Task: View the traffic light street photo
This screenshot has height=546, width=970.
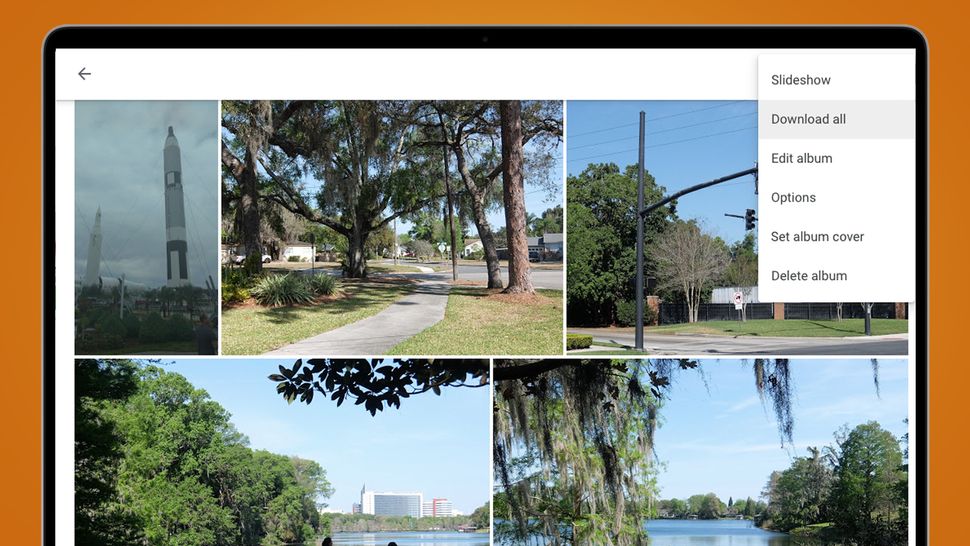Action: pyautogui.click(x=660, y=228)
